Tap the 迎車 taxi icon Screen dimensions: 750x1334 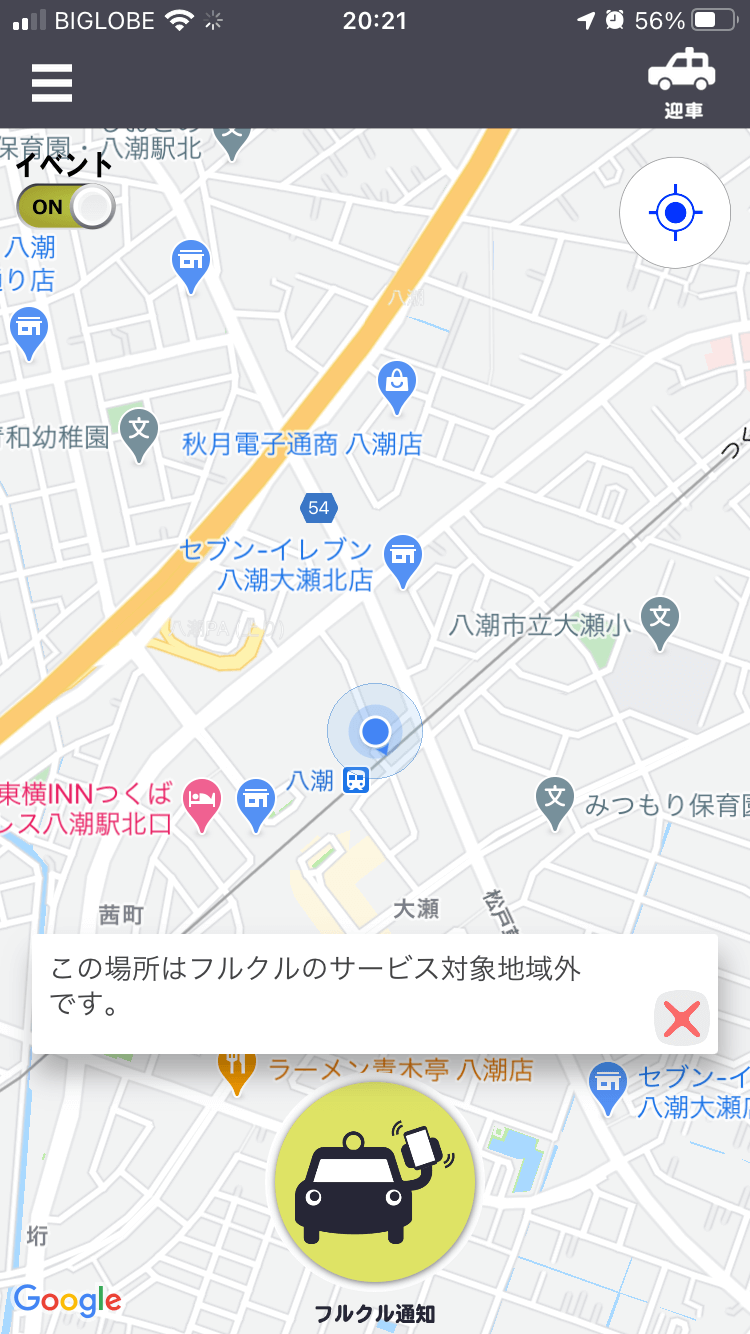[x=682, y=82]
